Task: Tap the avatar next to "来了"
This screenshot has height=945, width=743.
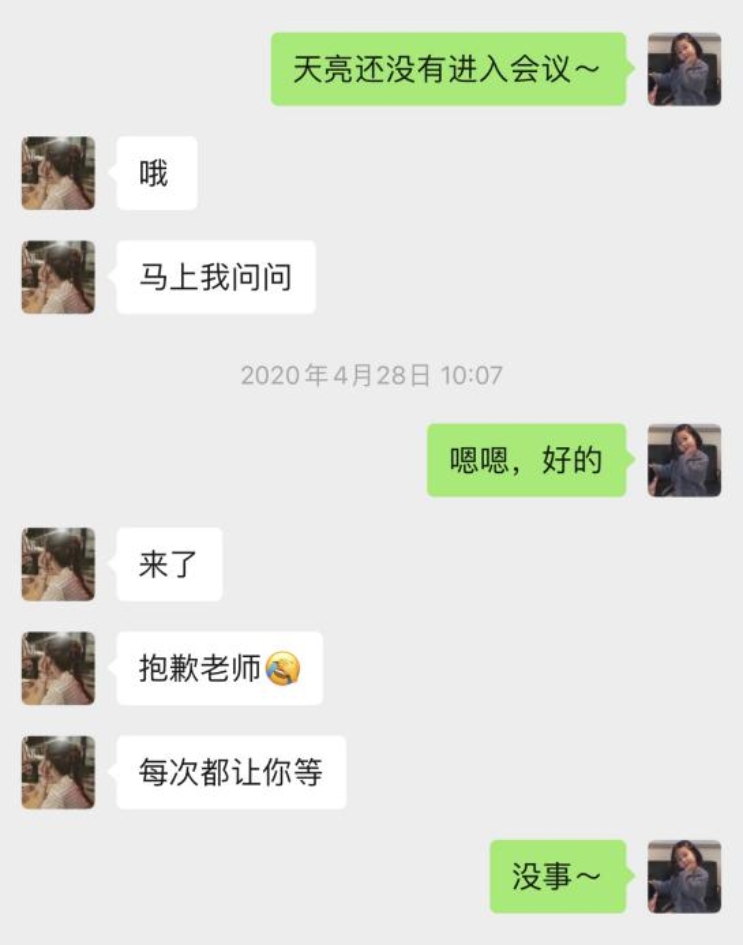Action: [58, 564]
